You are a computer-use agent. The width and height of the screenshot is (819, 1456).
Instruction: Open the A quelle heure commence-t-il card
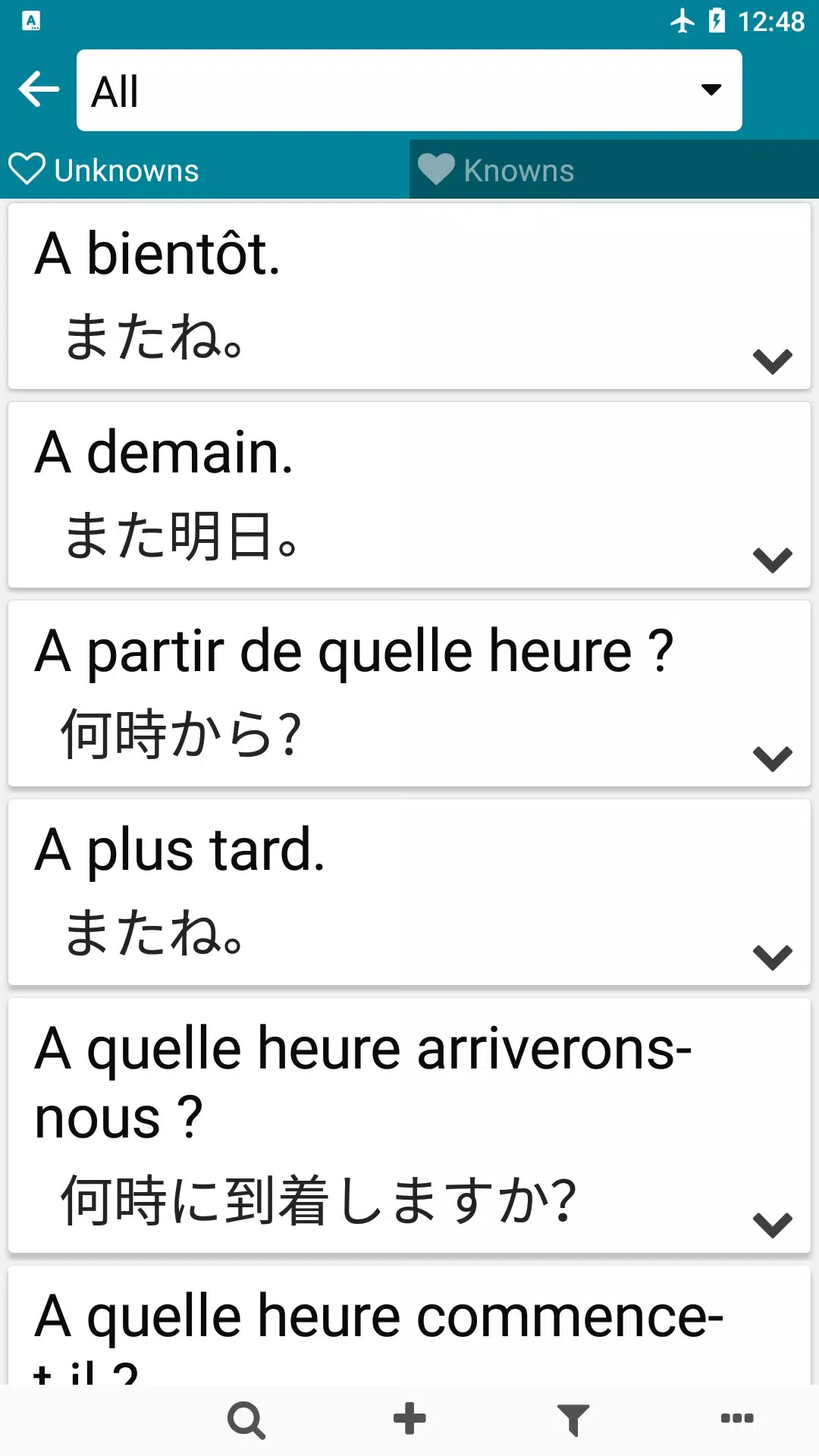pyautogui.click(x=379, y=1327)
